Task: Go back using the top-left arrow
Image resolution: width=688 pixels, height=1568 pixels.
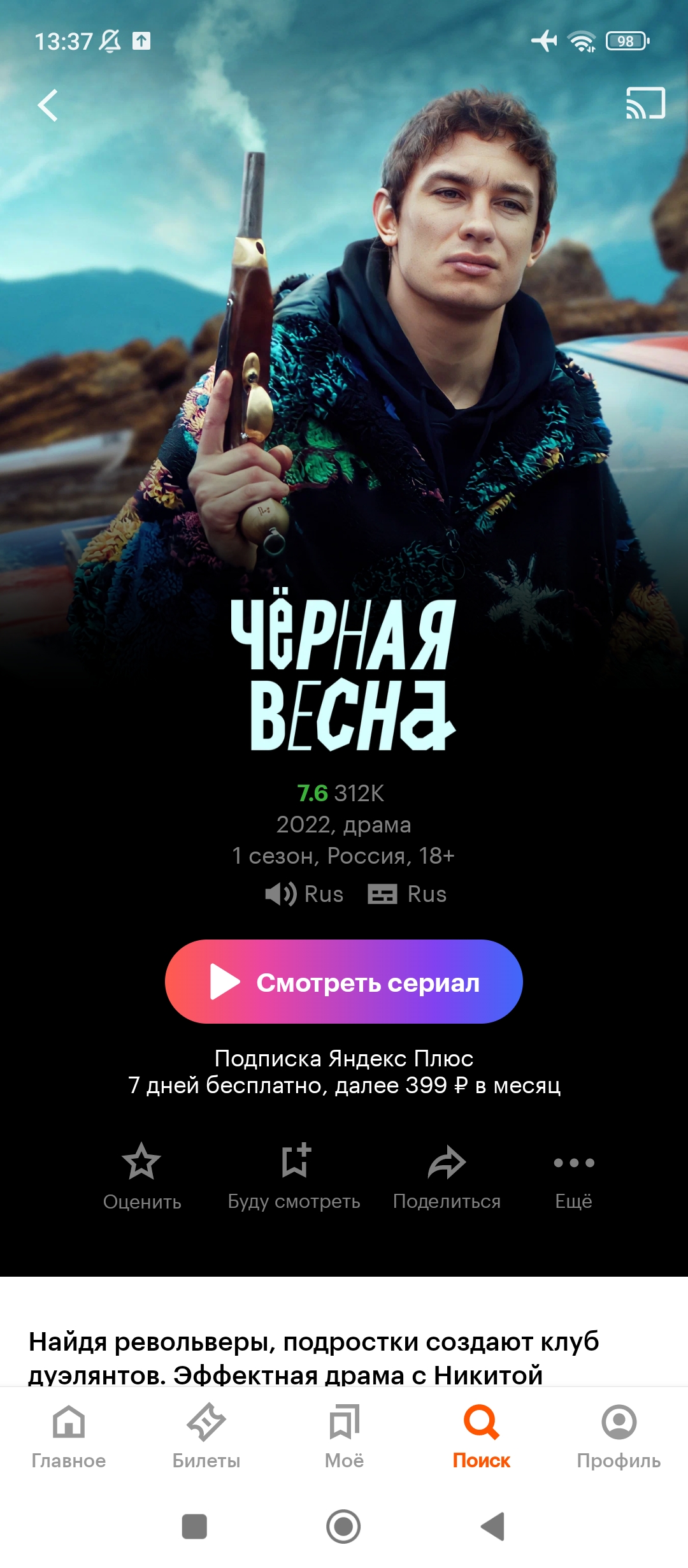Action: (48, 105)
